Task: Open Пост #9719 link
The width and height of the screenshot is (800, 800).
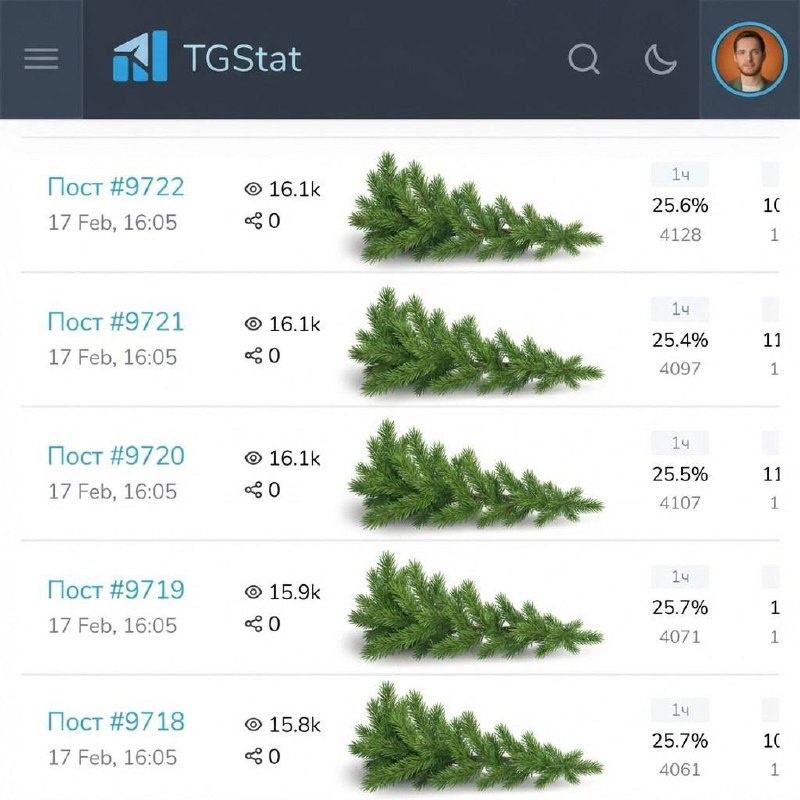Action: pos(116,590)
